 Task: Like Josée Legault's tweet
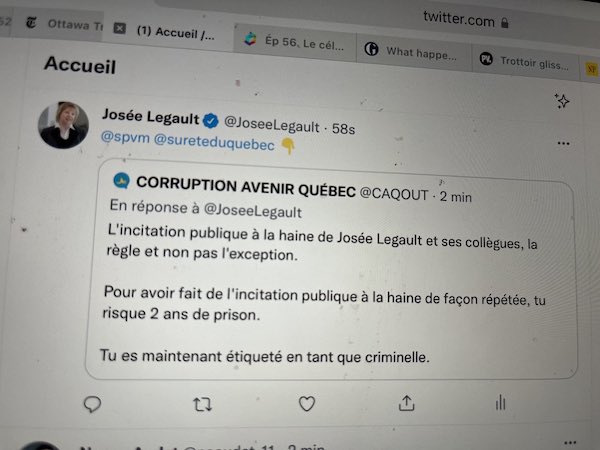(x=307, y=403)
